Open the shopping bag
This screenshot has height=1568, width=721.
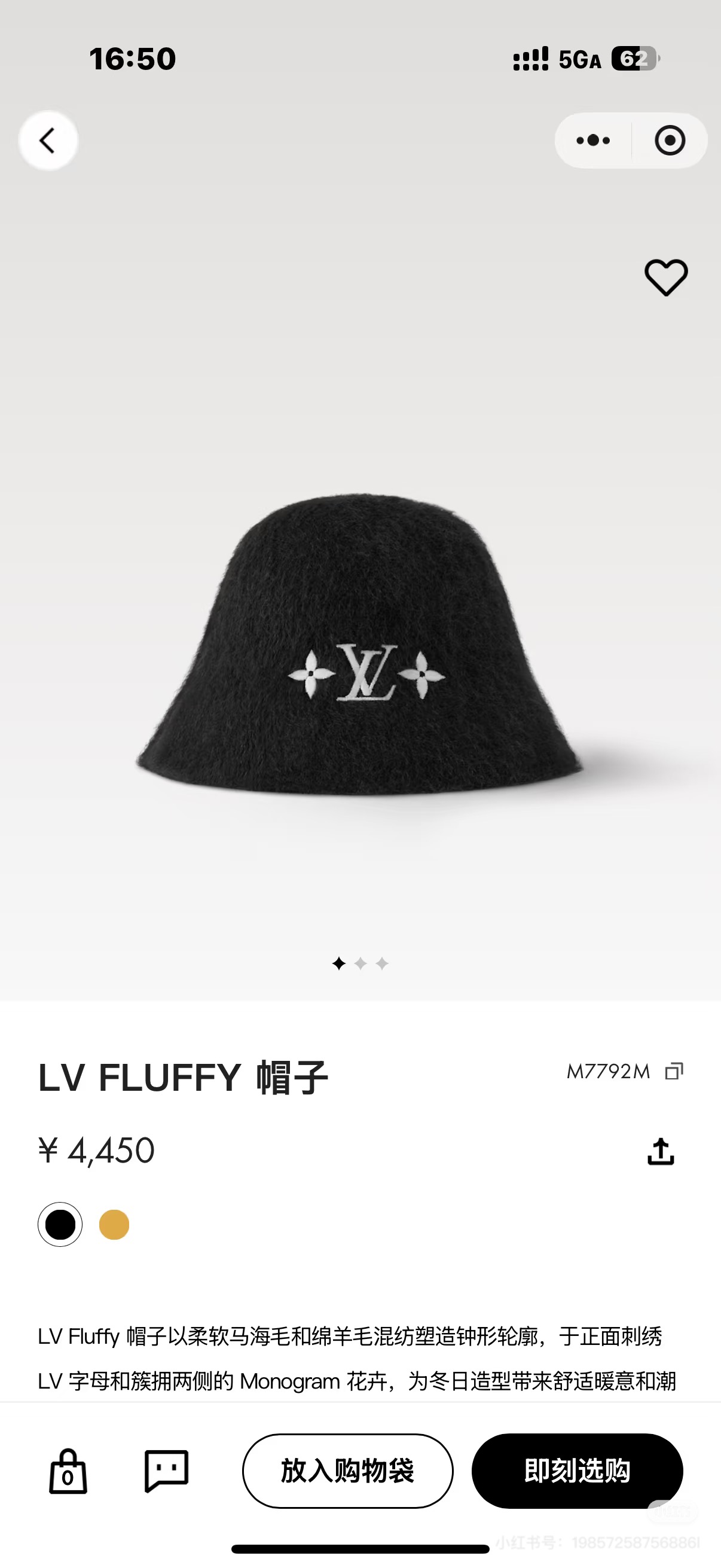(68, 1471)
